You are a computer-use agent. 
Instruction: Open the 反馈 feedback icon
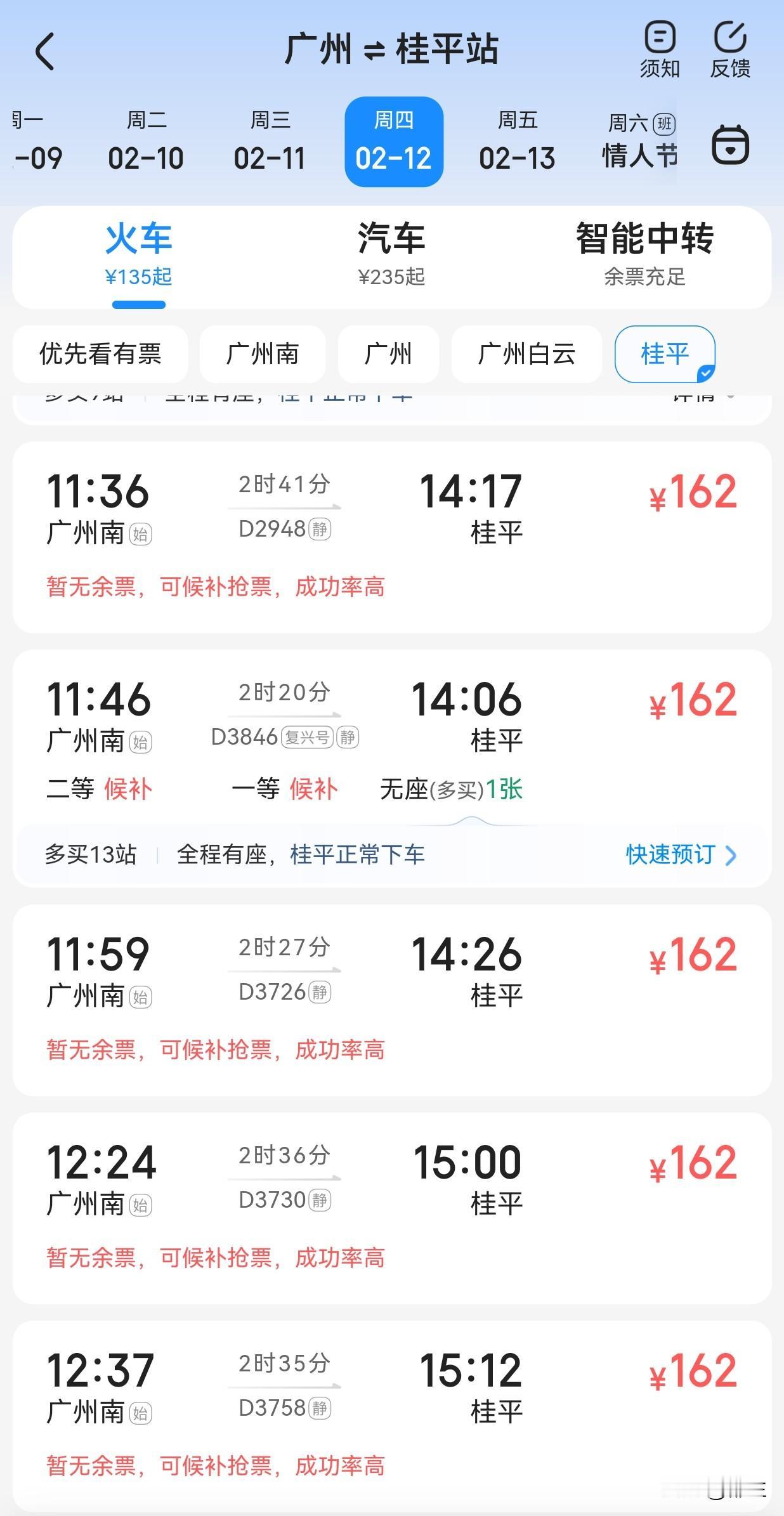[x=730, y=49]
